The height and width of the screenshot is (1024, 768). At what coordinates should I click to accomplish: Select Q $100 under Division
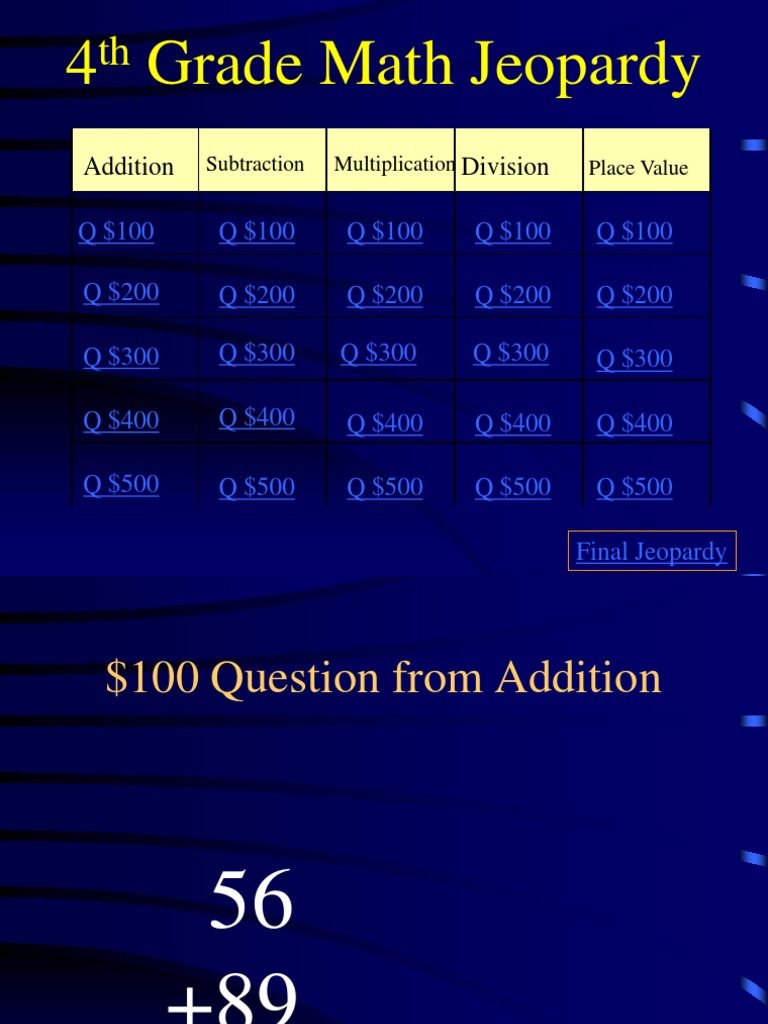click(513, 231)
